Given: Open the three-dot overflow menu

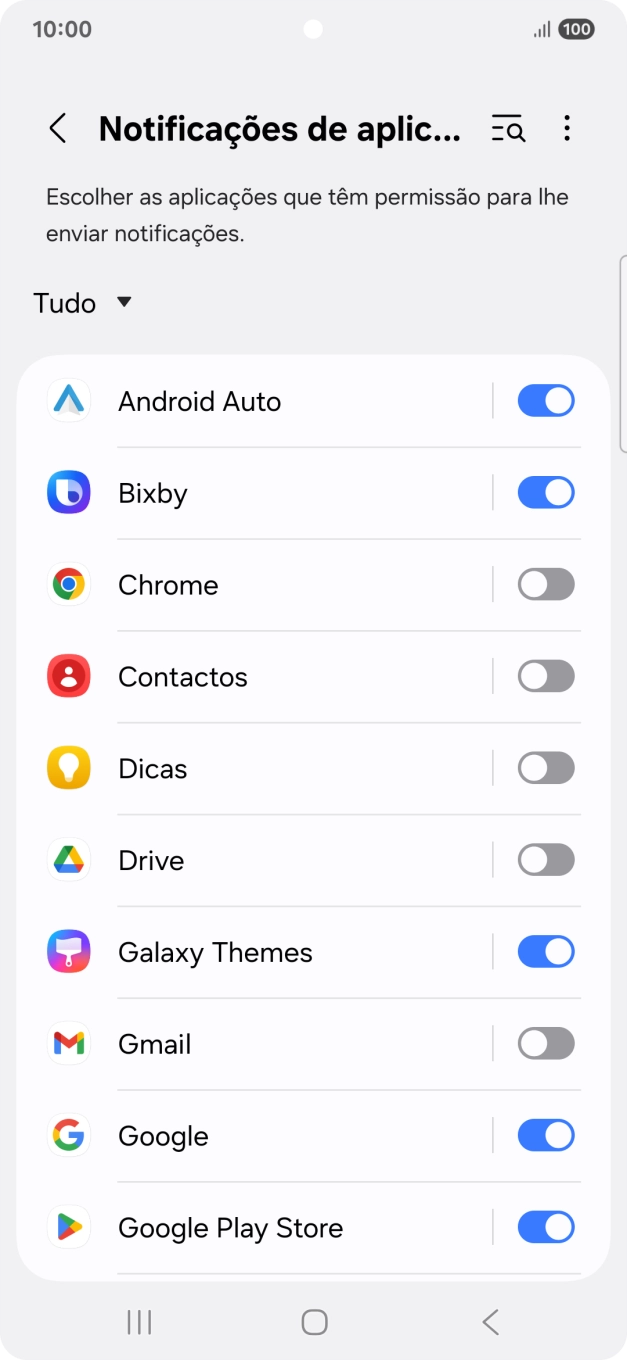Looking at the screenshot, I should [567, 129].
